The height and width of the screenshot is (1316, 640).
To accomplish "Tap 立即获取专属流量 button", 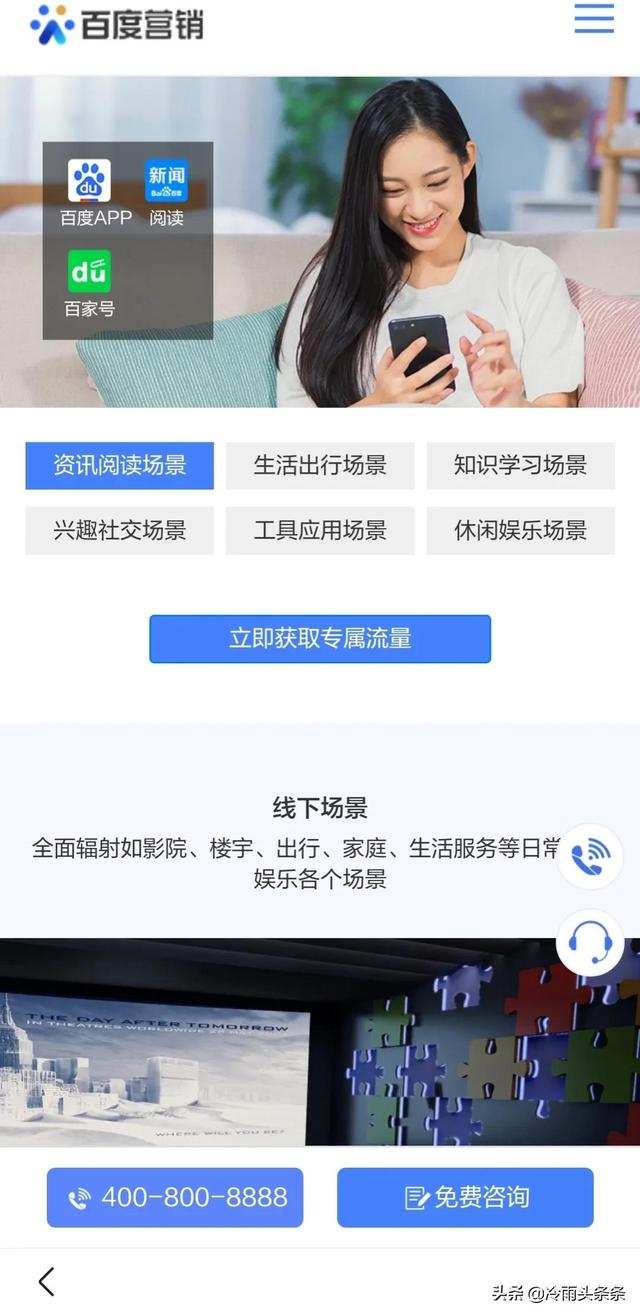I will [320, 639].
